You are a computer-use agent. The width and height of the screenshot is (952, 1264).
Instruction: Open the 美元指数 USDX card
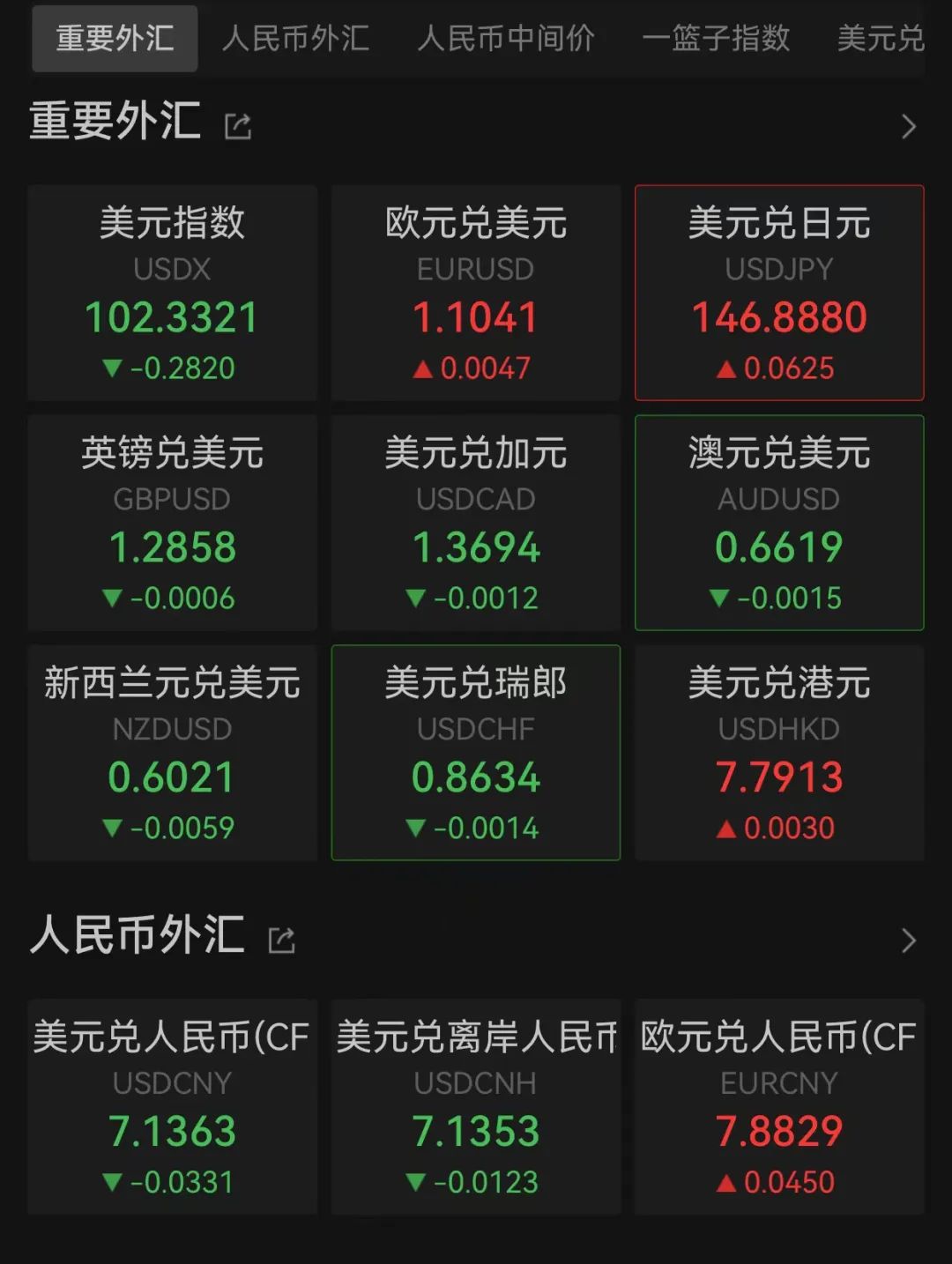(x=172, y=293)
